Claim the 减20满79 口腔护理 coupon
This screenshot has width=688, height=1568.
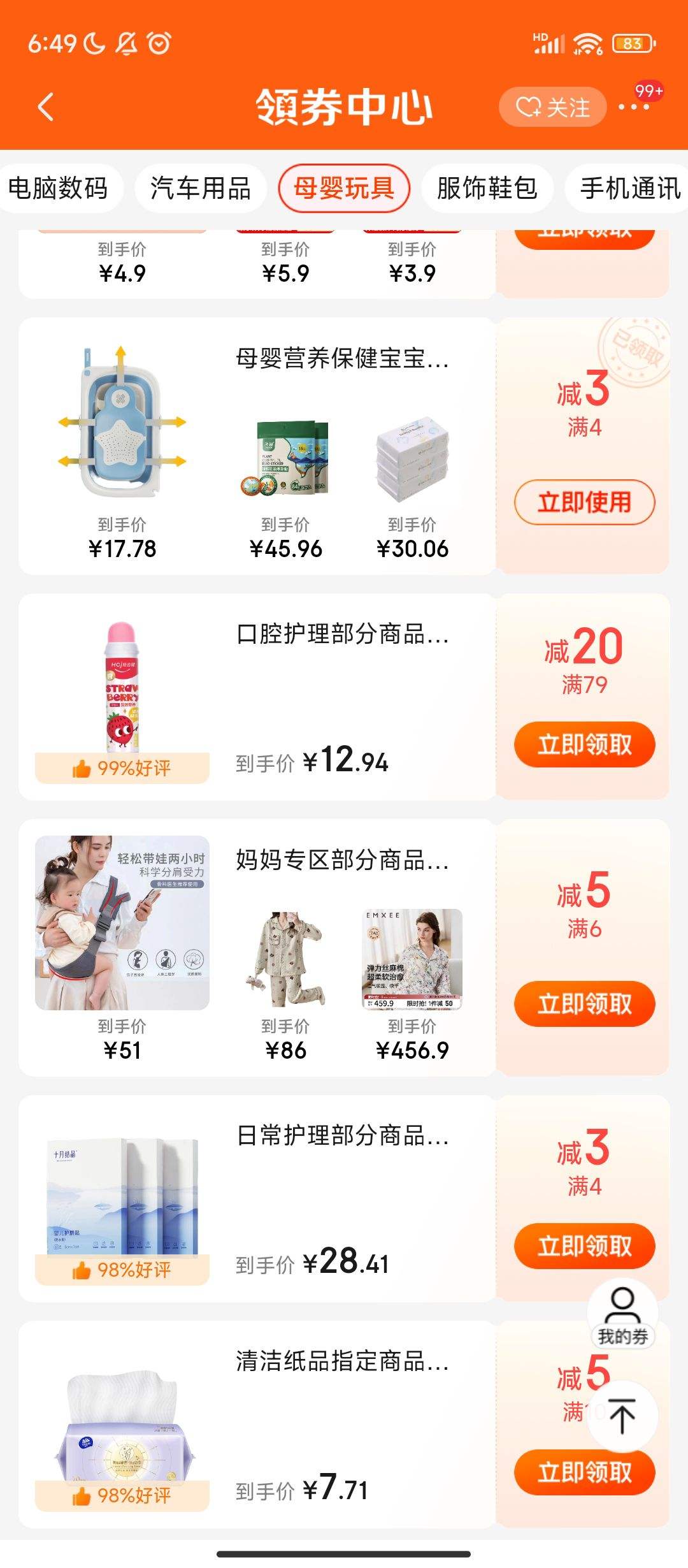584,744
